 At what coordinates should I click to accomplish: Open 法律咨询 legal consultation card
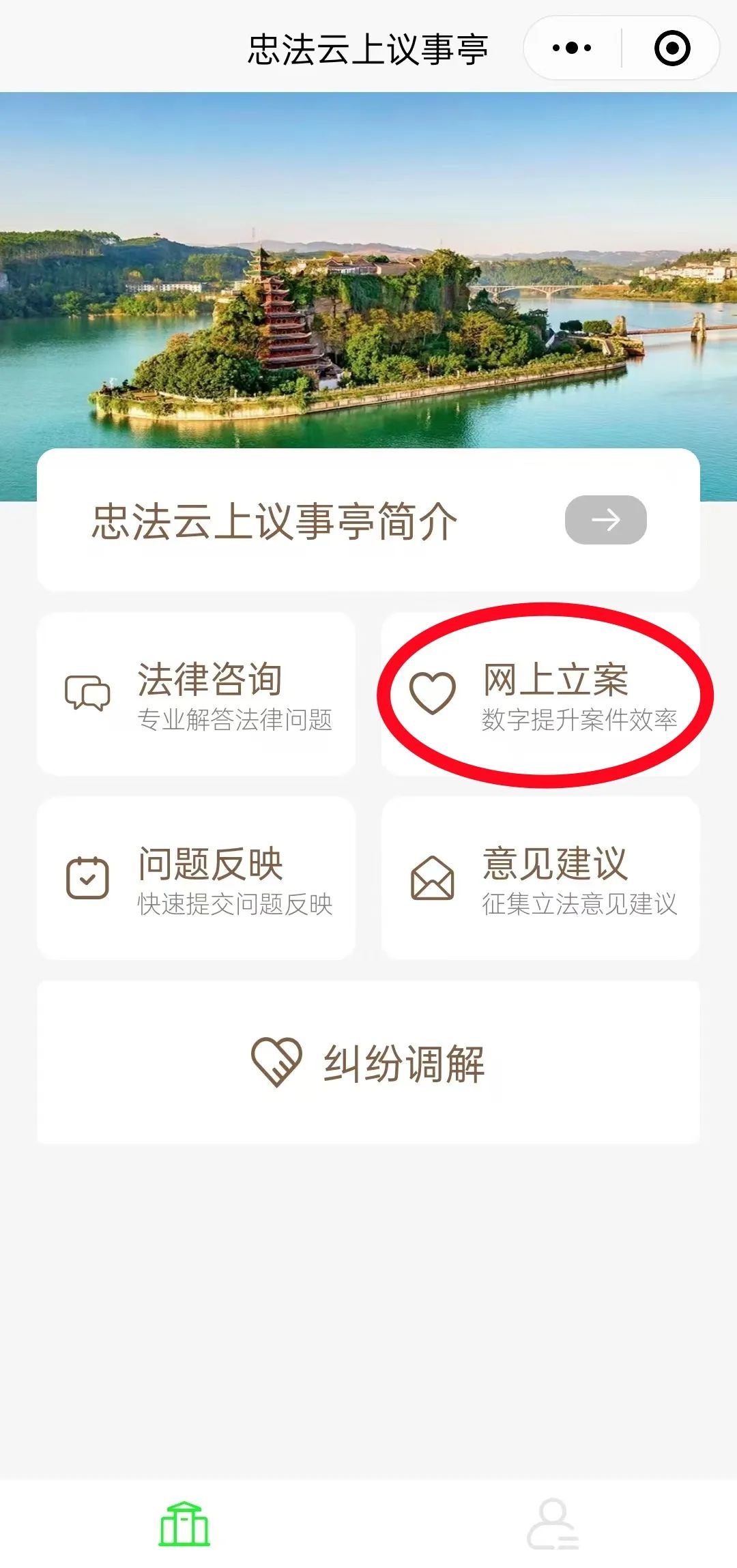(197, 694)
